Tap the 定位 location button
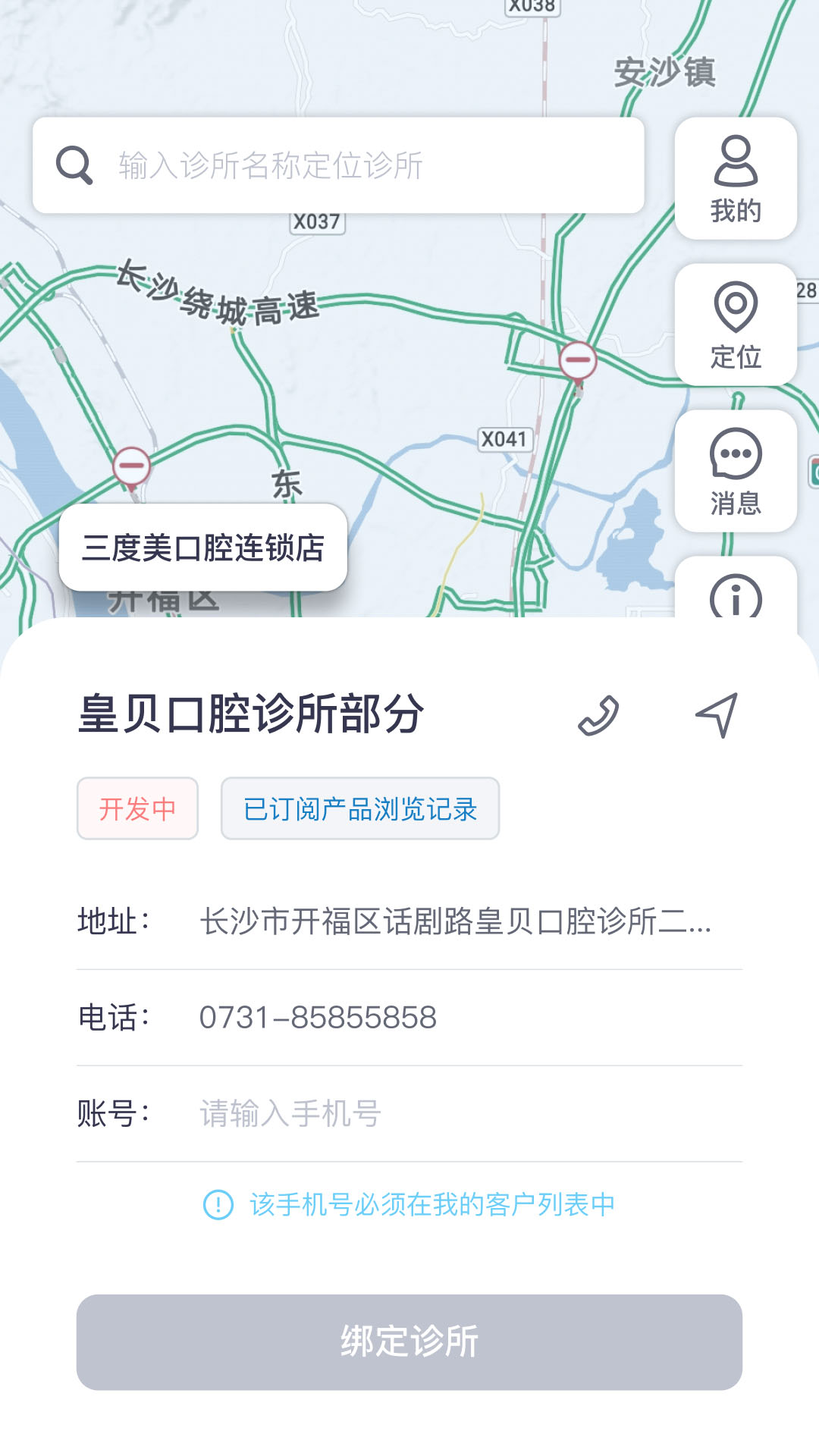The height and width of the screenshot is (1456, 819). (735, 325)
